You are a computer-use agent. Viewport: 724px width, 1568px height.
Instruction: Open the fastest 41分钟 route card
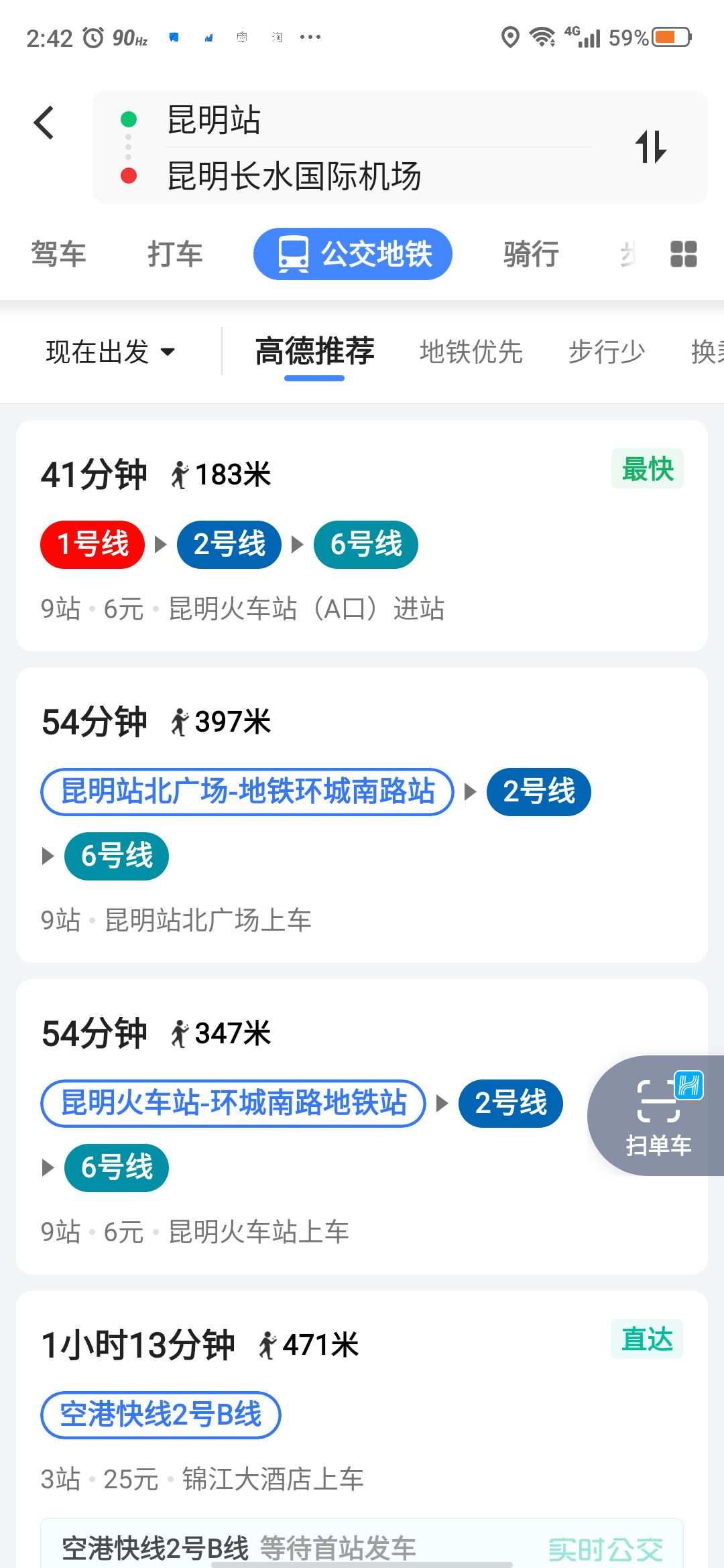pyautogui.click(x=362, y=535)
